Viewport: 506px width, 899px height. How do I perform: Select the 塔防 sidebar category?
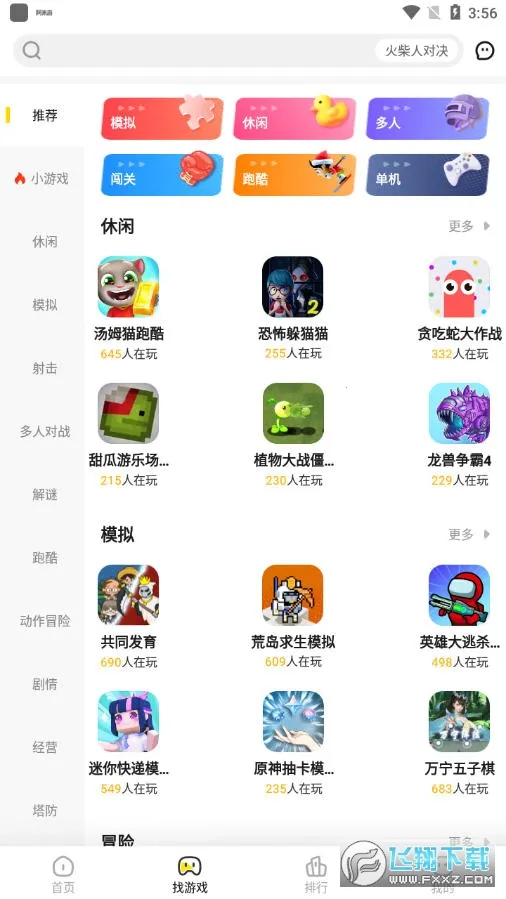click(44, 810)
